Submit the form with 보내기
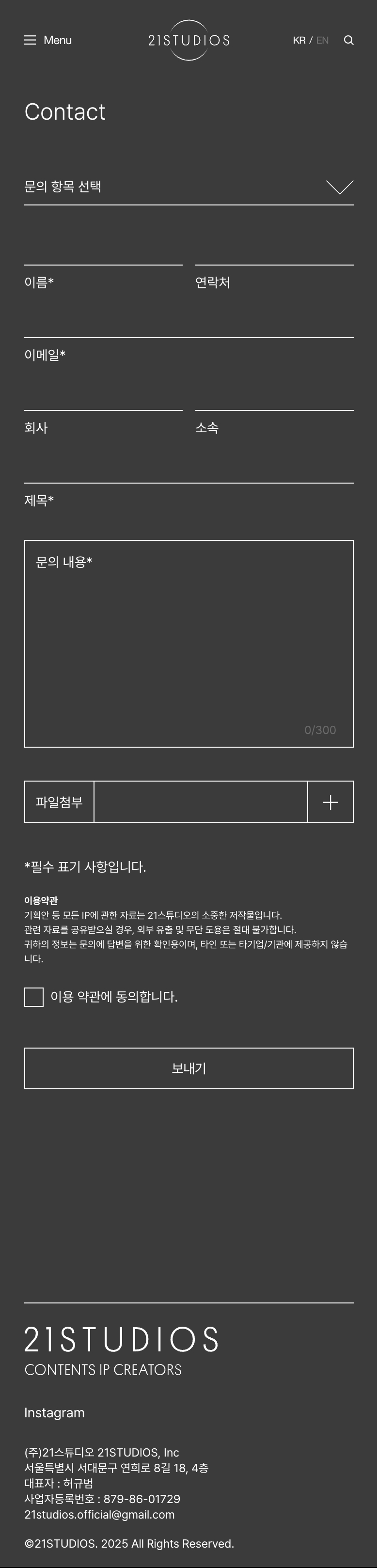 [188, 1068]
